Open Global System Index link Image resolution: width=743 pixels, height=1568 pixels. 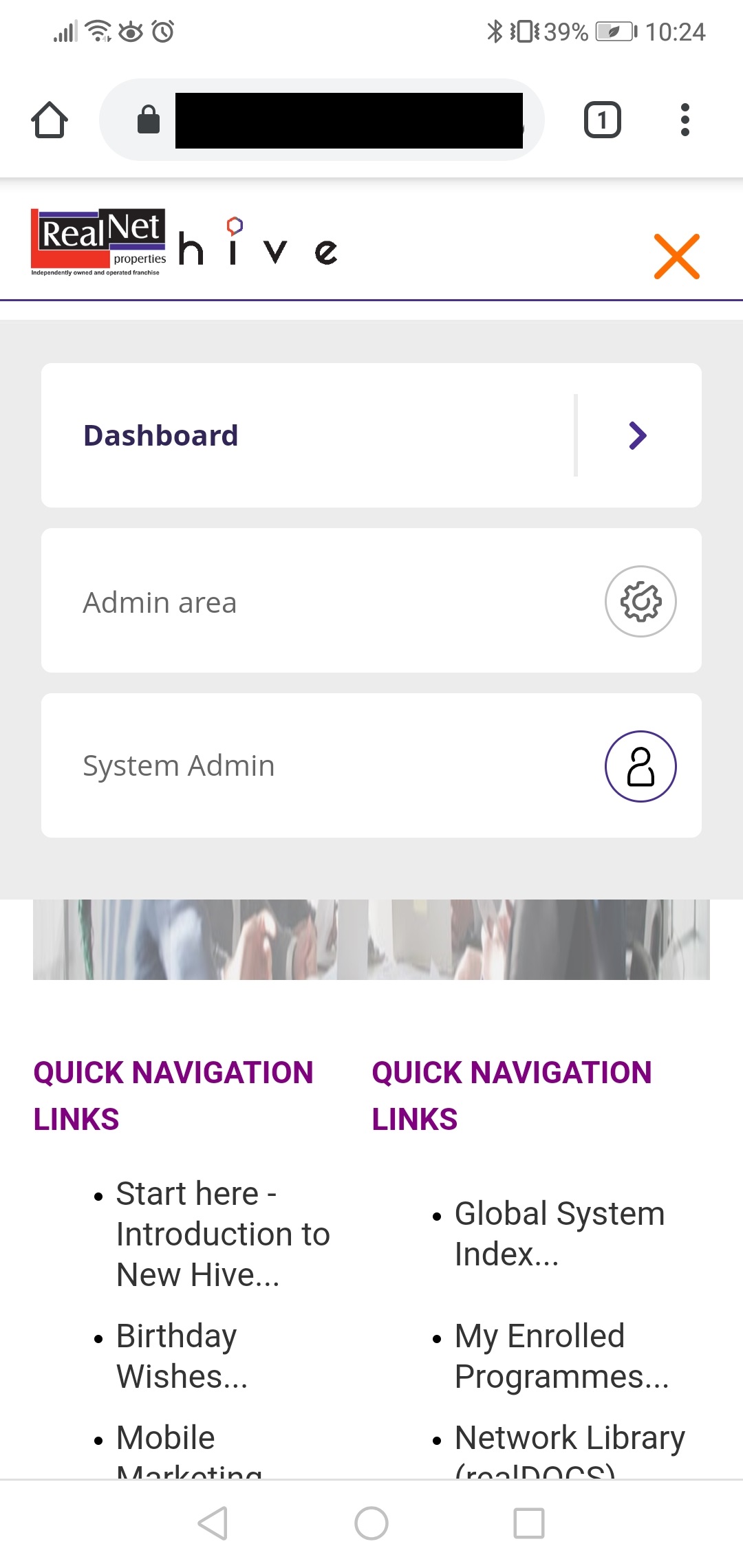559,1233
